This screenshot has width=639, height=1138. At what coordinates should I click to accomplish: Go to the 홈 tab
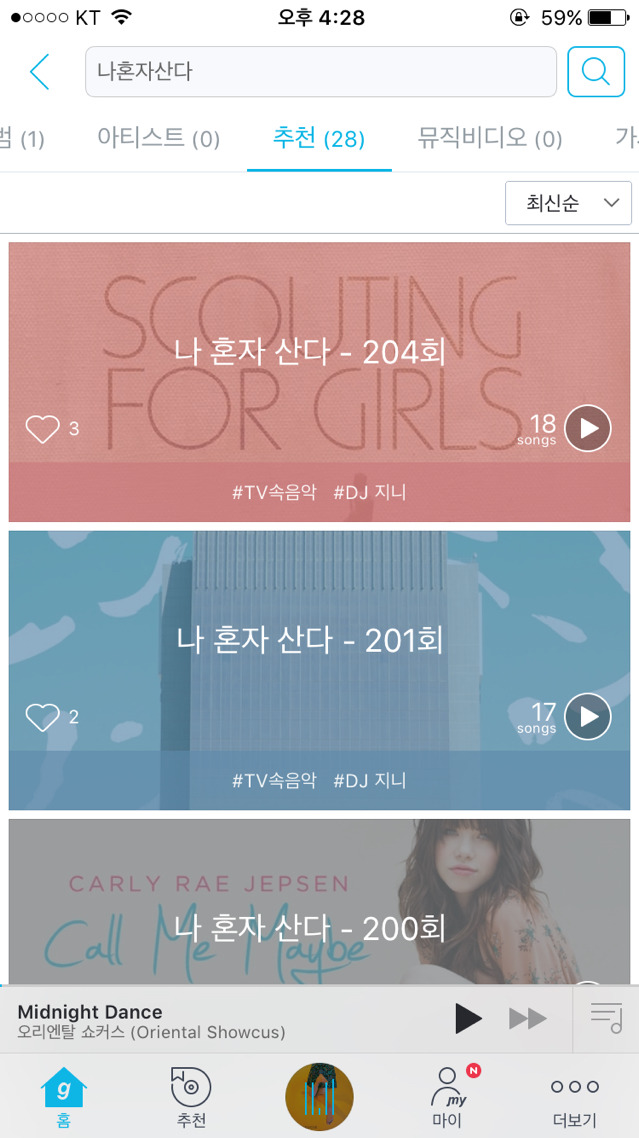[x=64, y=1096]
